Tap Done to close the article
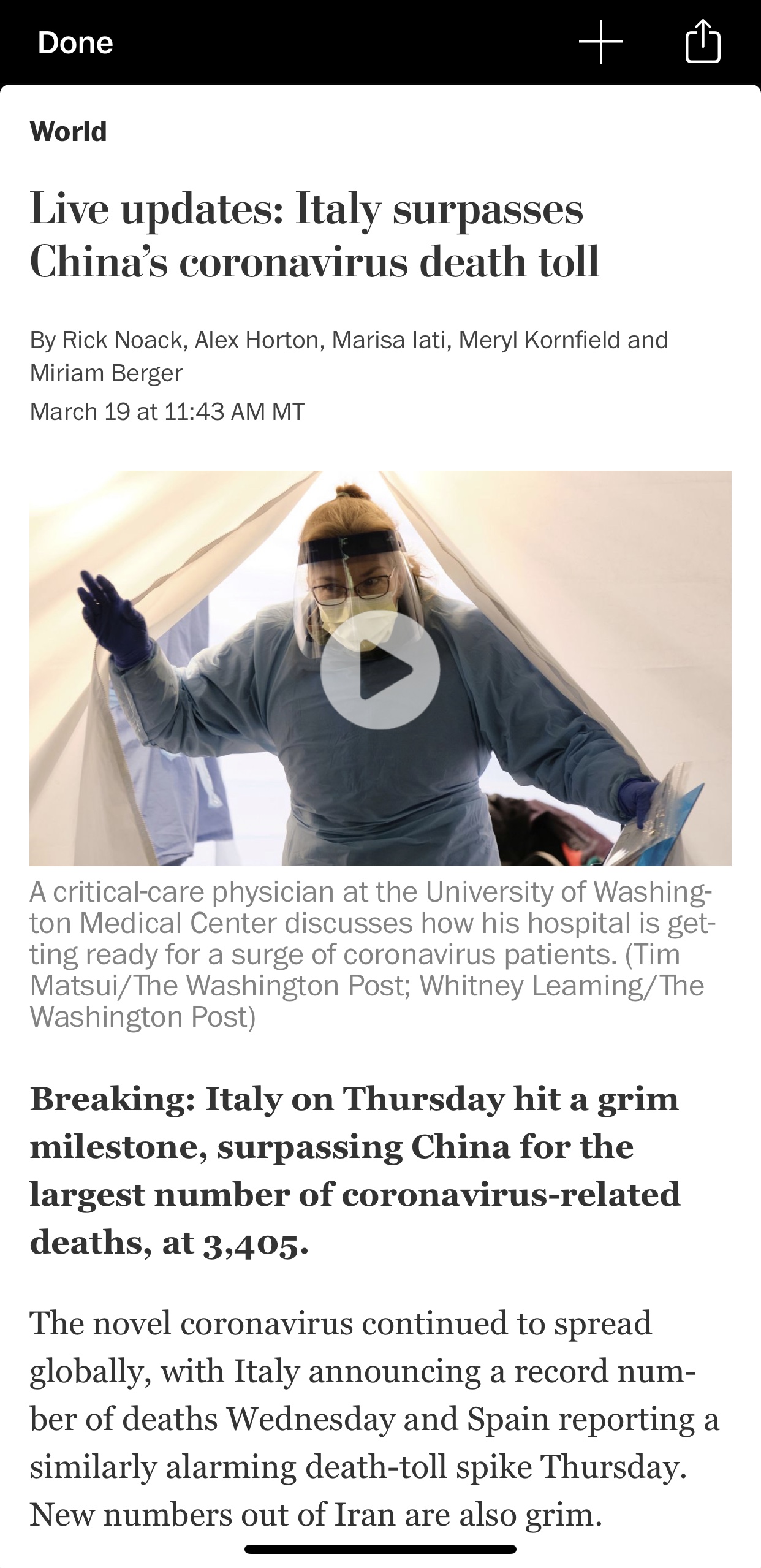761x1568 pixels. point(75,43)
